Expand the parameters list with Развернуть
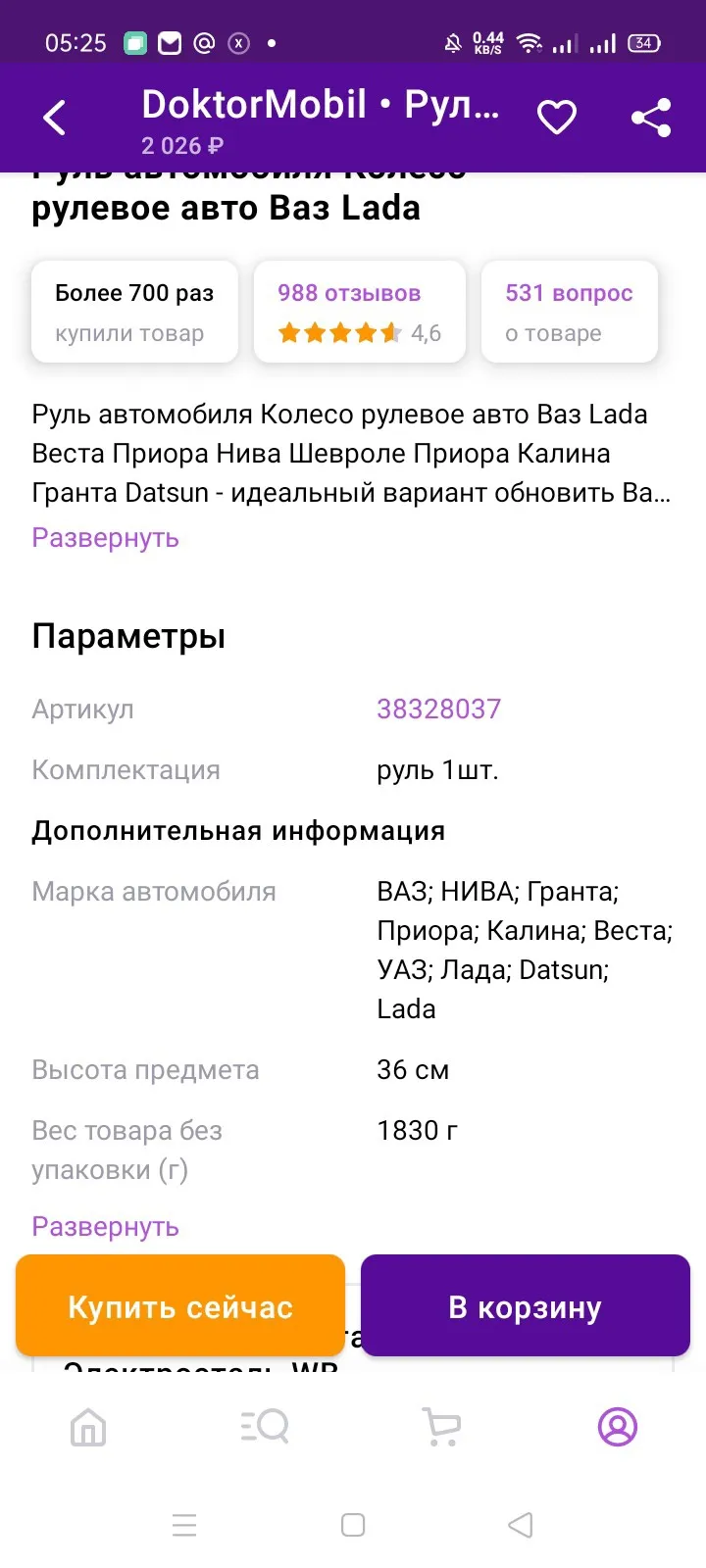 tap(105, 1227)
